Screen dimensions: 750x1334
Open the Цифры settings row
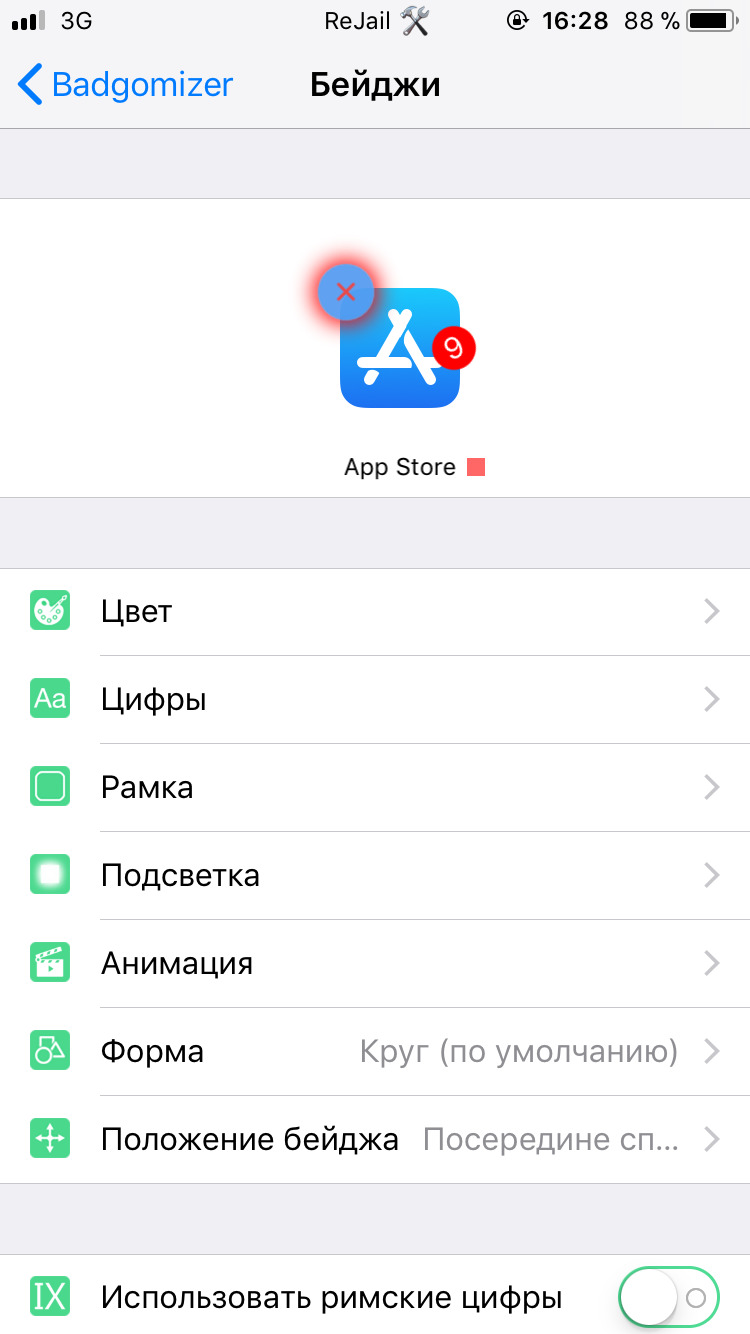click(x=375, y=700)
